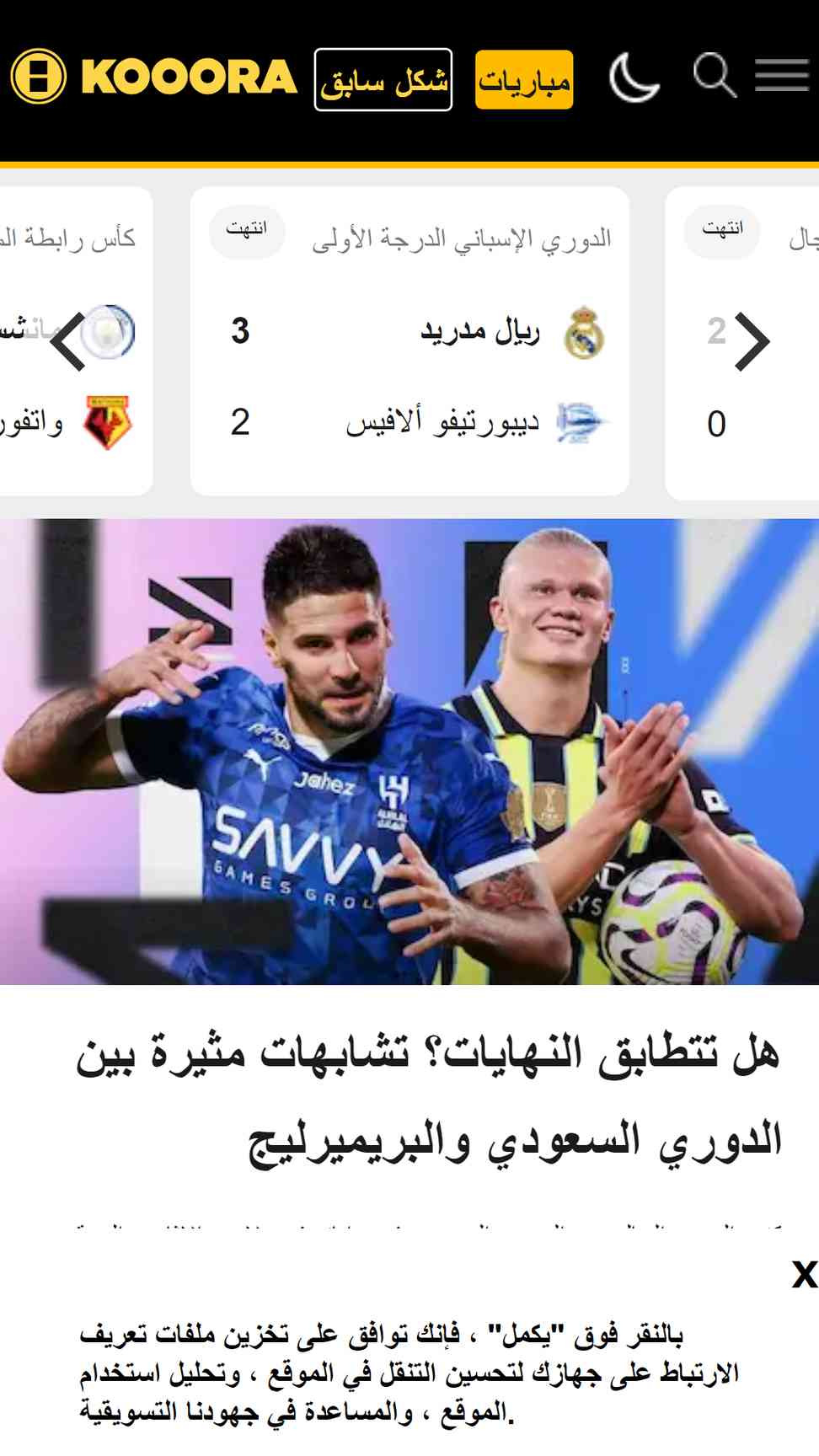The height and width of the screenshot is (1456, 819).
Task: Go to Kooora home logo
Action: (x=154, y=77)
